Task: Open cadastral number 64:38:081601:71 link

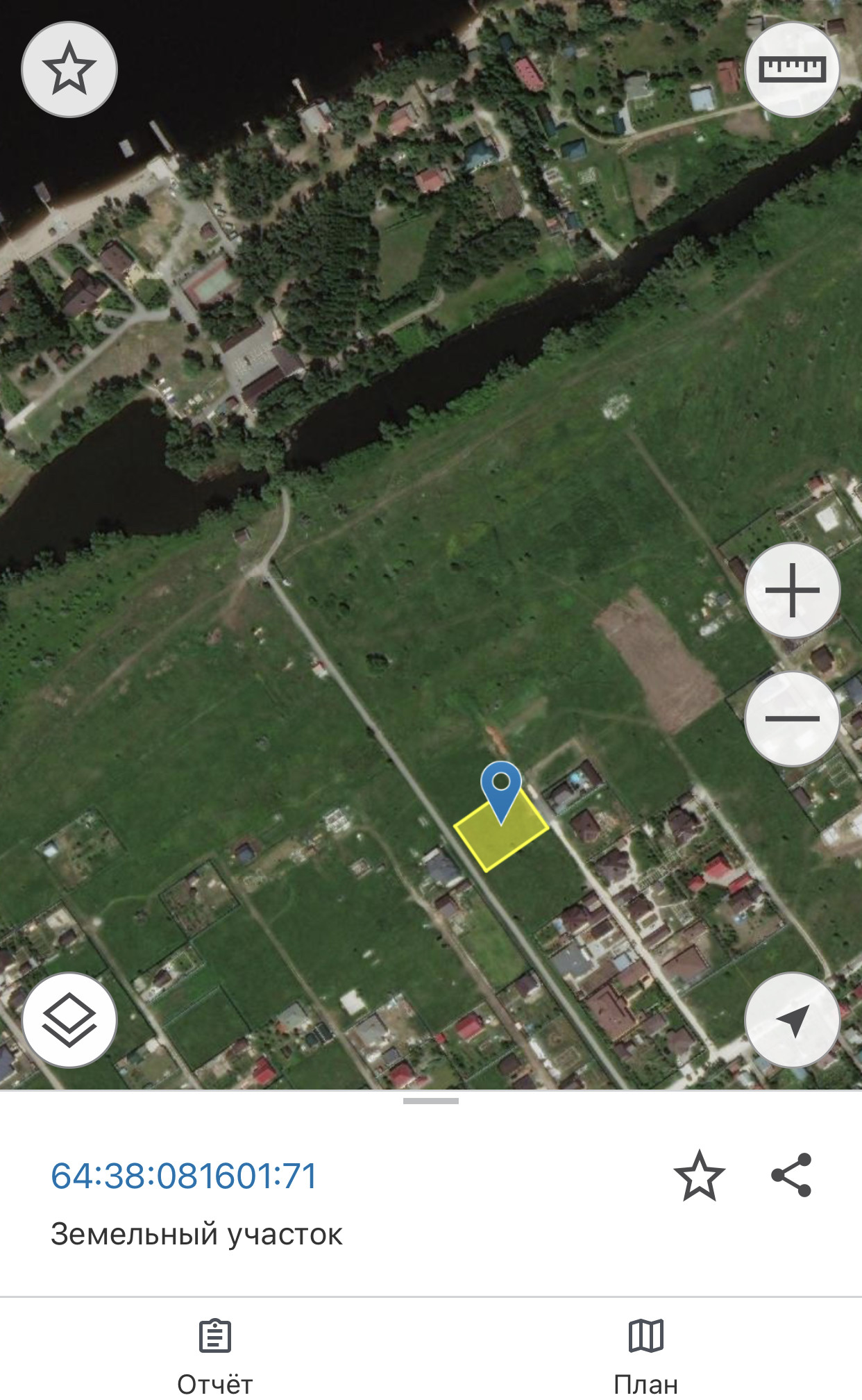Action: (x=184, y=1176)
